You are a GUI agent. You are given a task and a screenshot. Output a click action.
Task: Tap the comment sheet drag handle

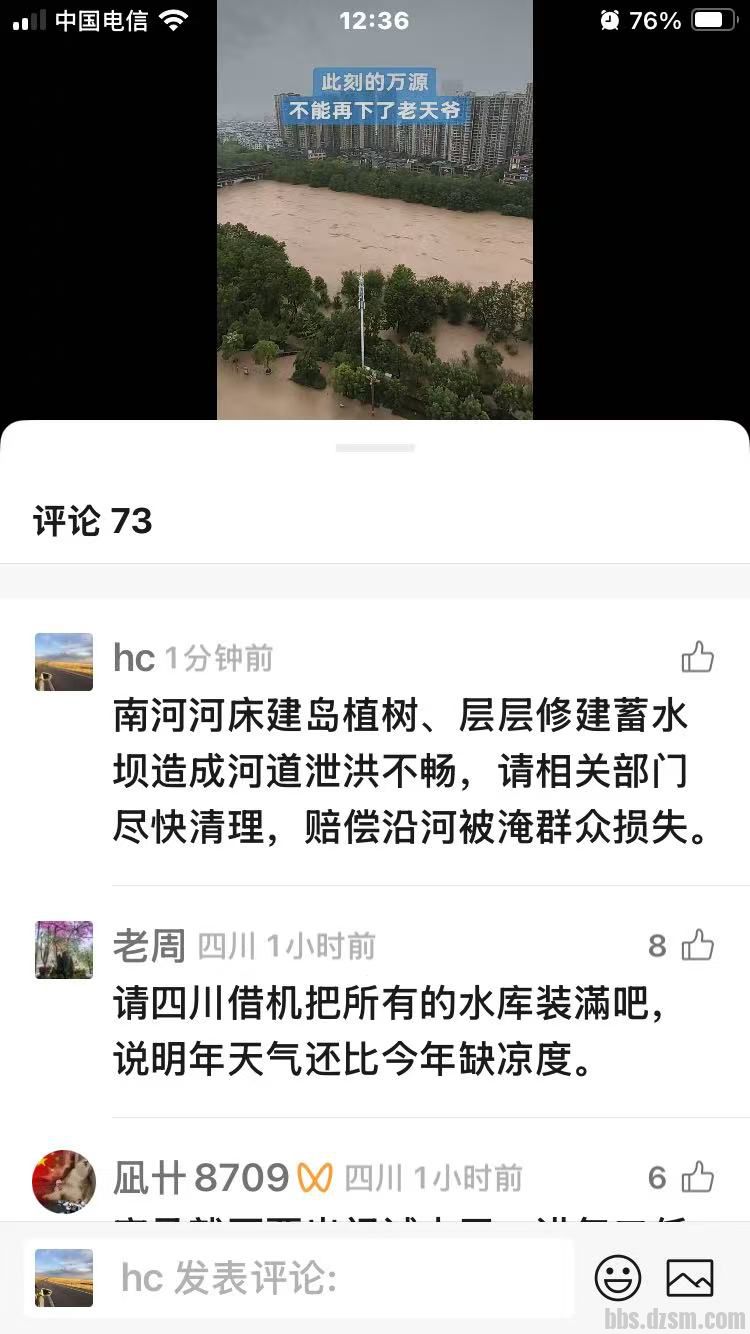click(x=375, y=448)
